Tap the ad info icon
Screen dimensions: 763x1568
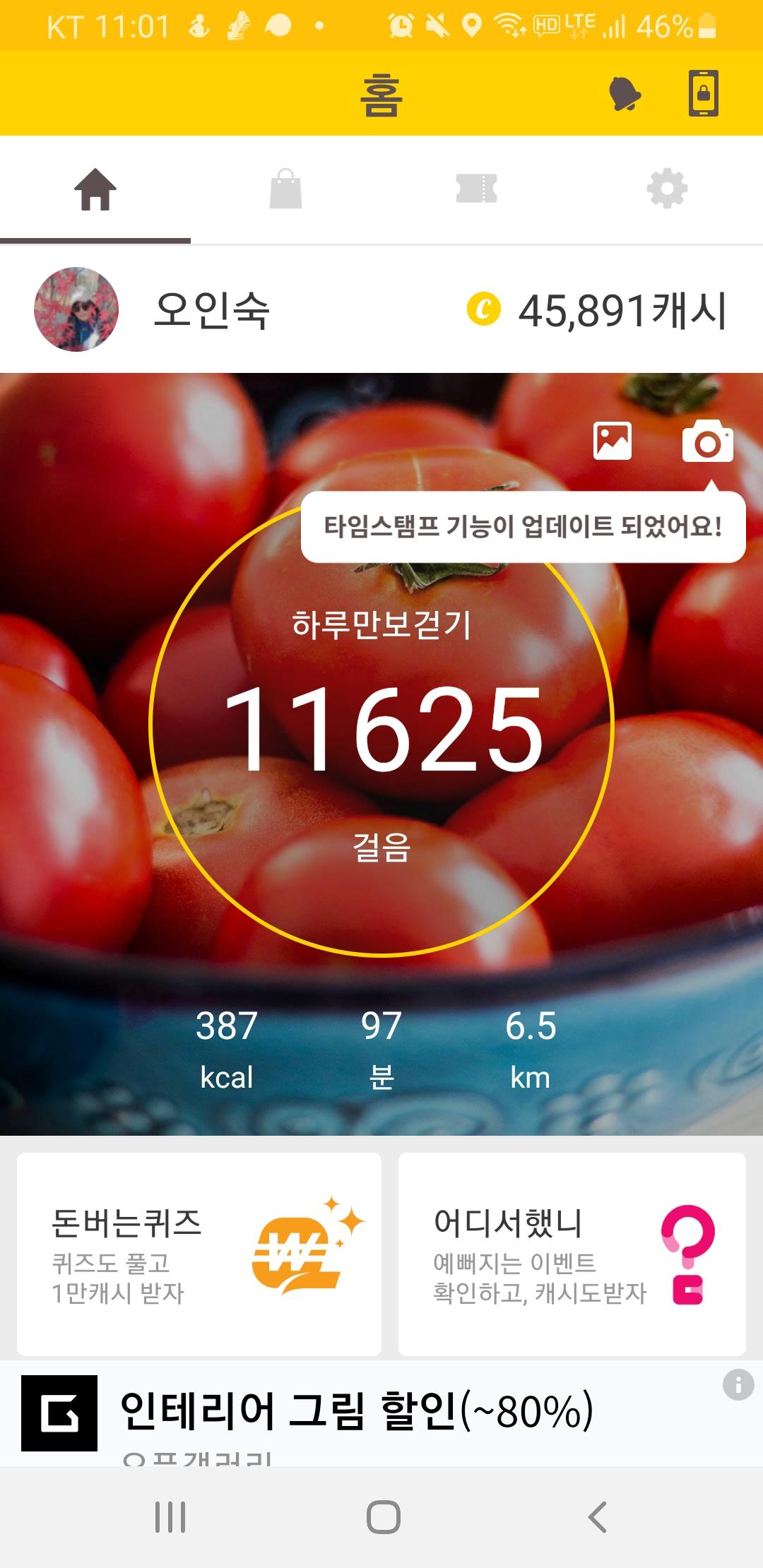(x=738, y=1385)
